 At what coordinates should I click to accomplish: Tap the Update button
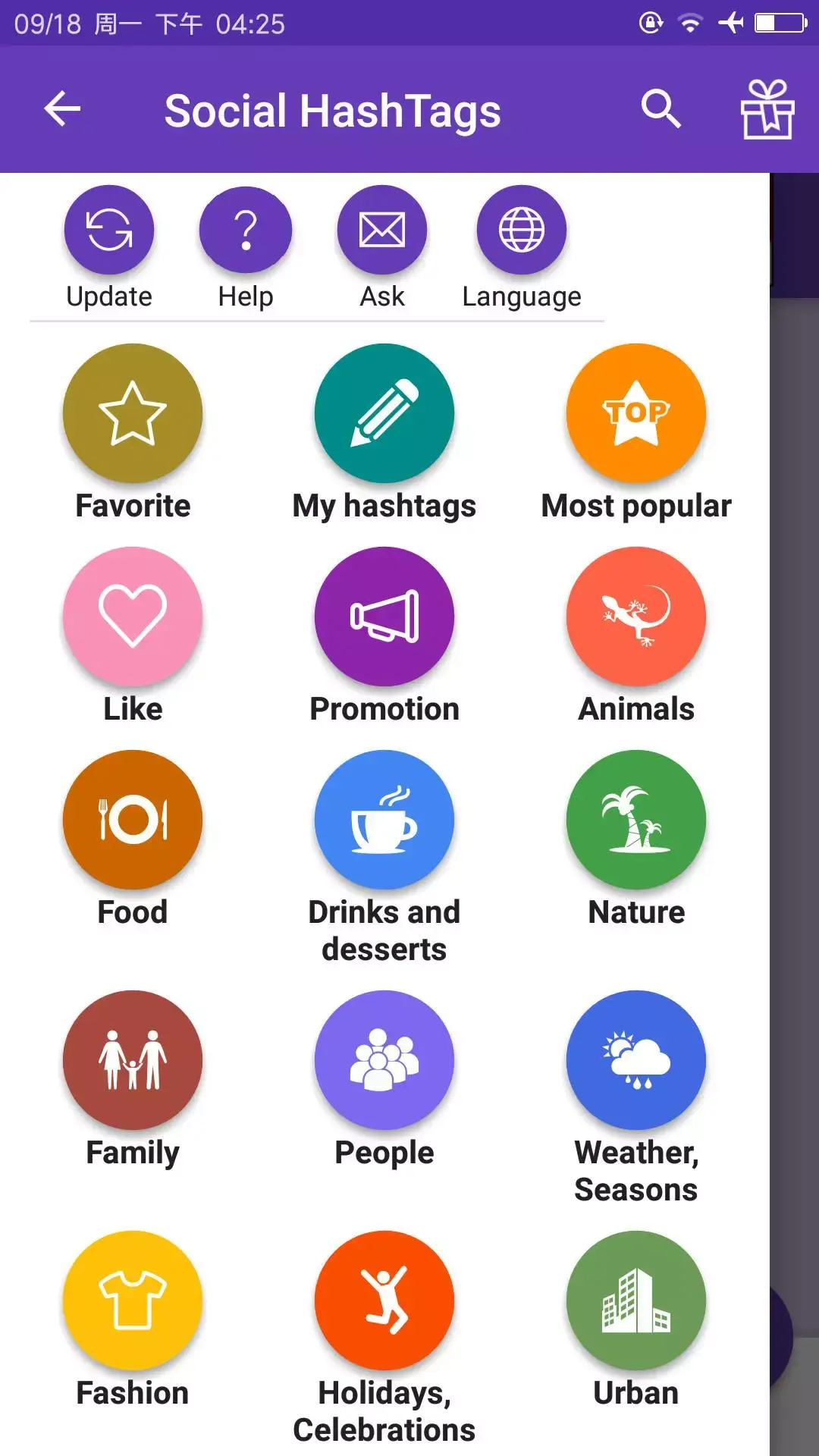click(x=109, y=231)
